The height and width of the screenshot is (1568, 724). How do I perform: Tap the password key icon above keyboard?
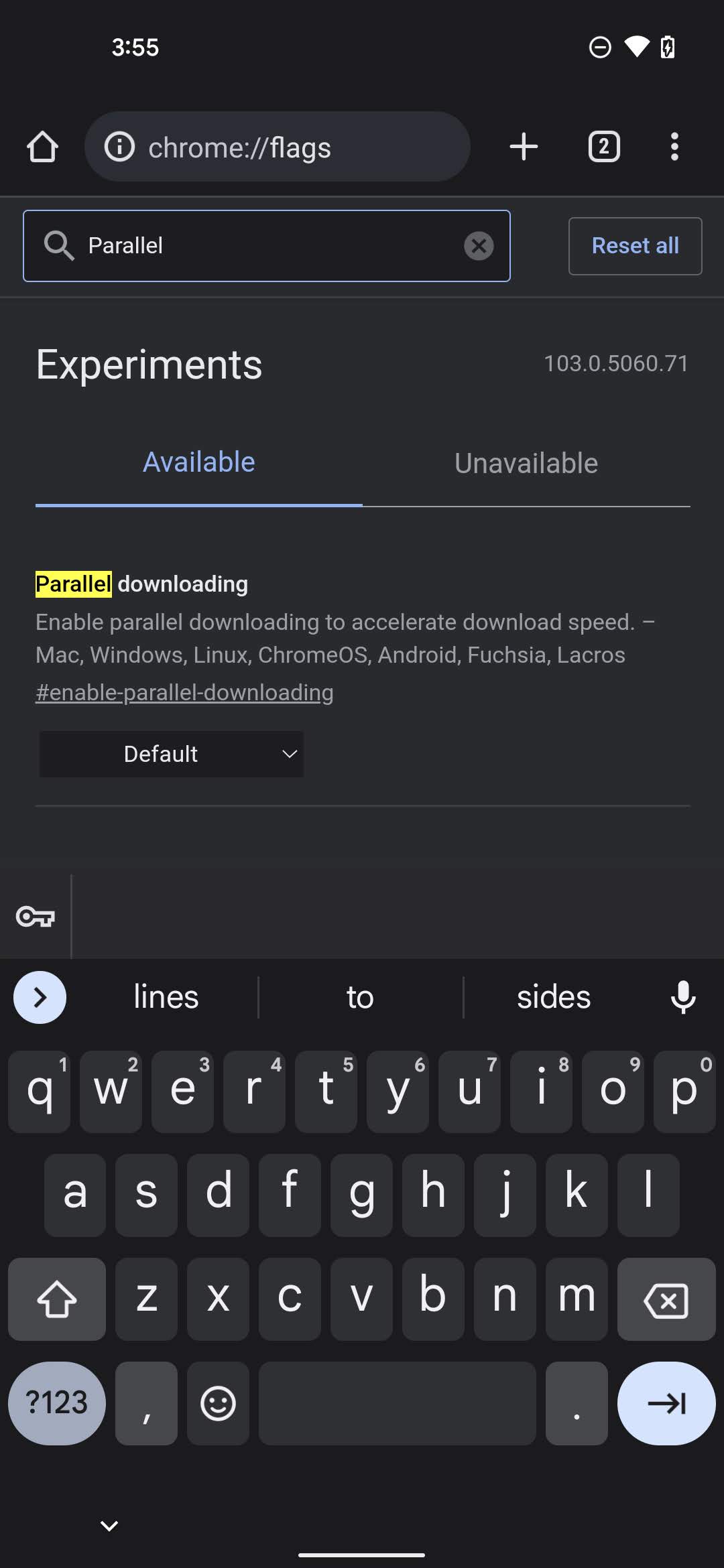tap(36, 916)
